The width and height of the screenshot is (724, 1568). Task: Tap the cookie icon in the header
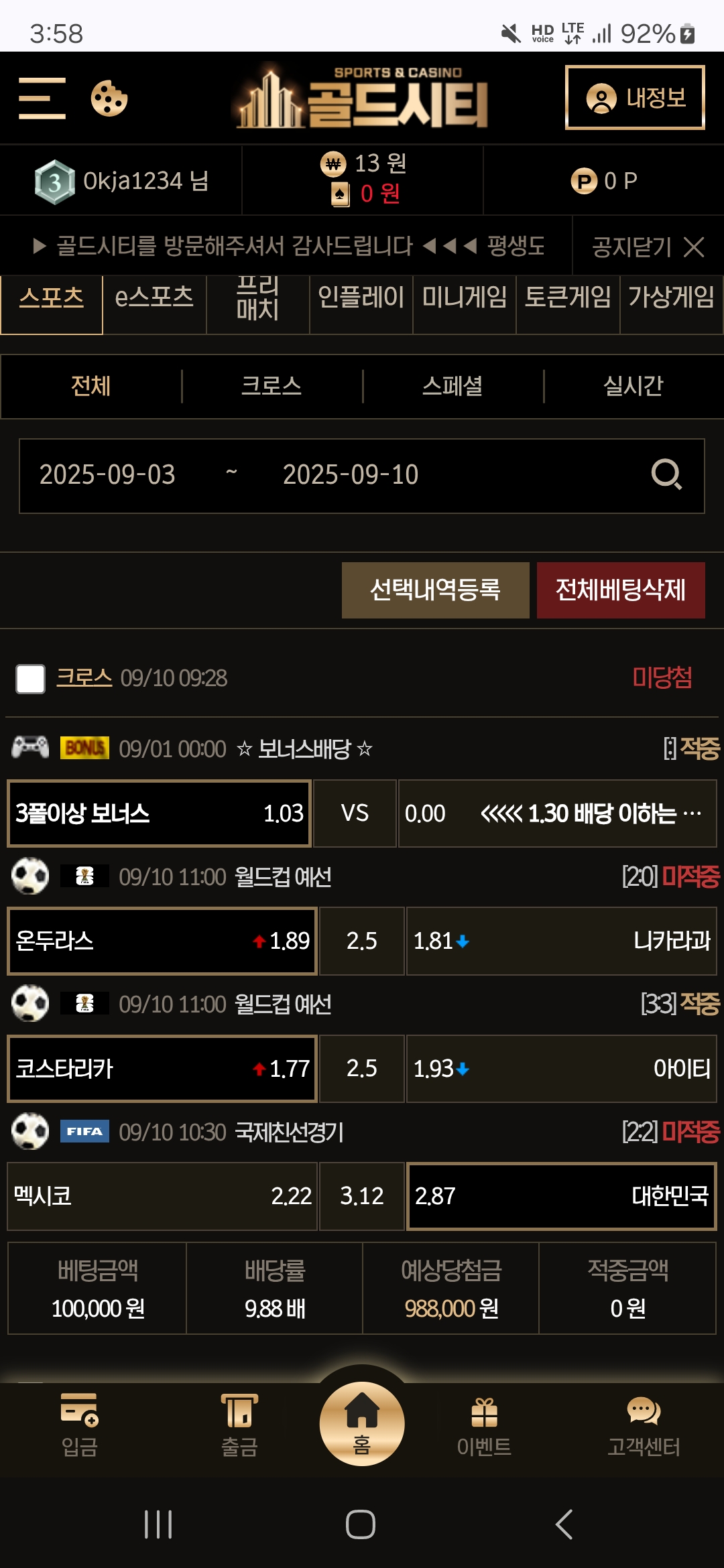coord(109,98)
